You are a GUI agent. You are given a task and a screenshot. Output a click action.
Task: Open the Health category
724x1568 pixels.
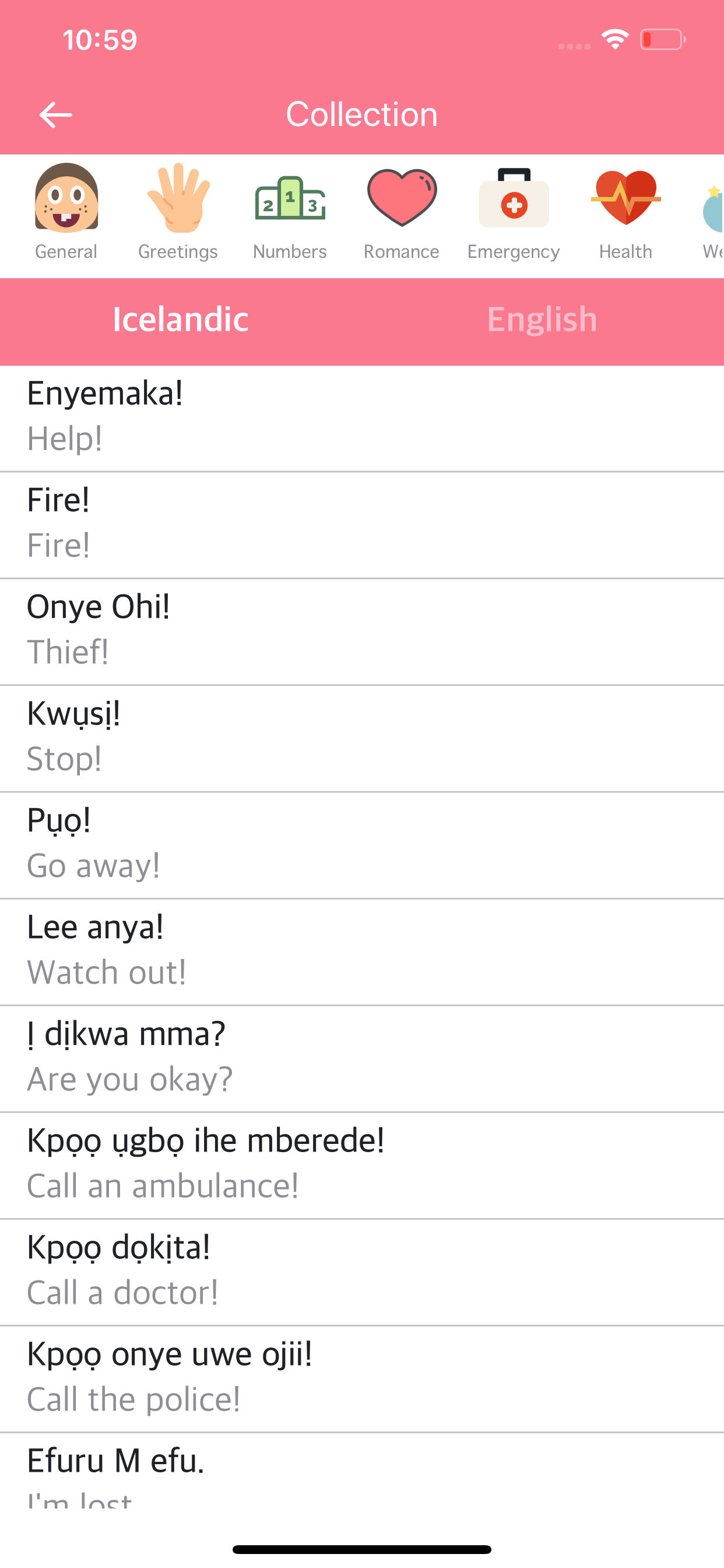point(625,212)
